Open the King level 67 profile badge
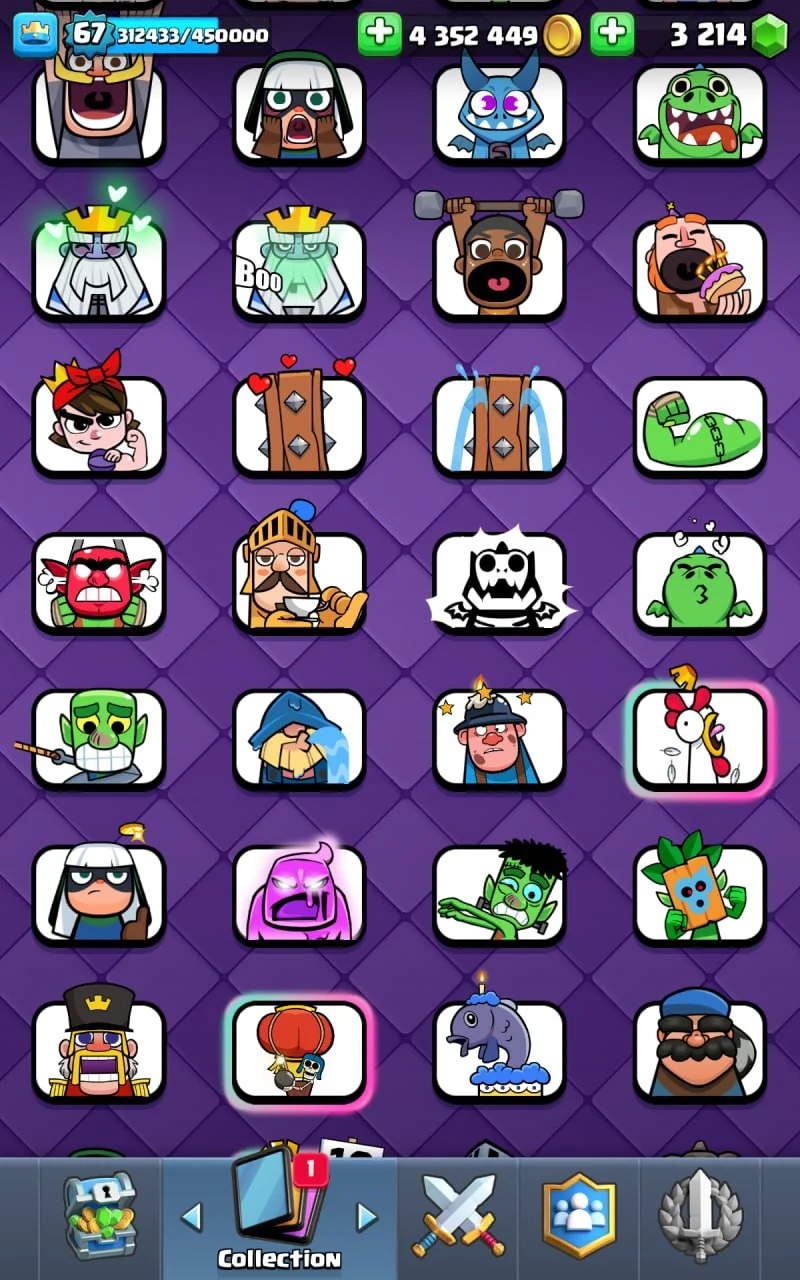 88,34
